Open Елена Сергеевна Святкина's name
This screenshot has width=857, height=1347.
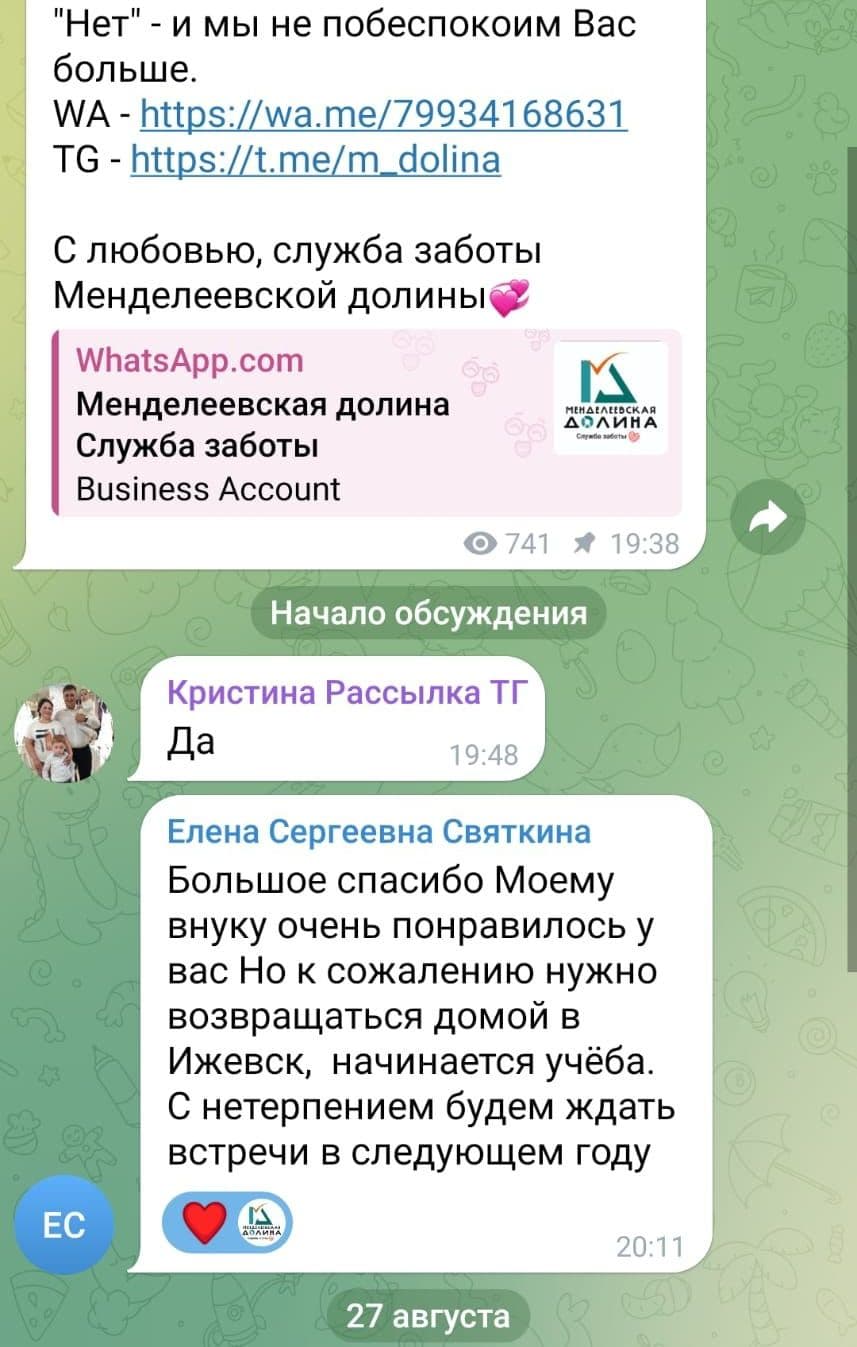(378, 831)
